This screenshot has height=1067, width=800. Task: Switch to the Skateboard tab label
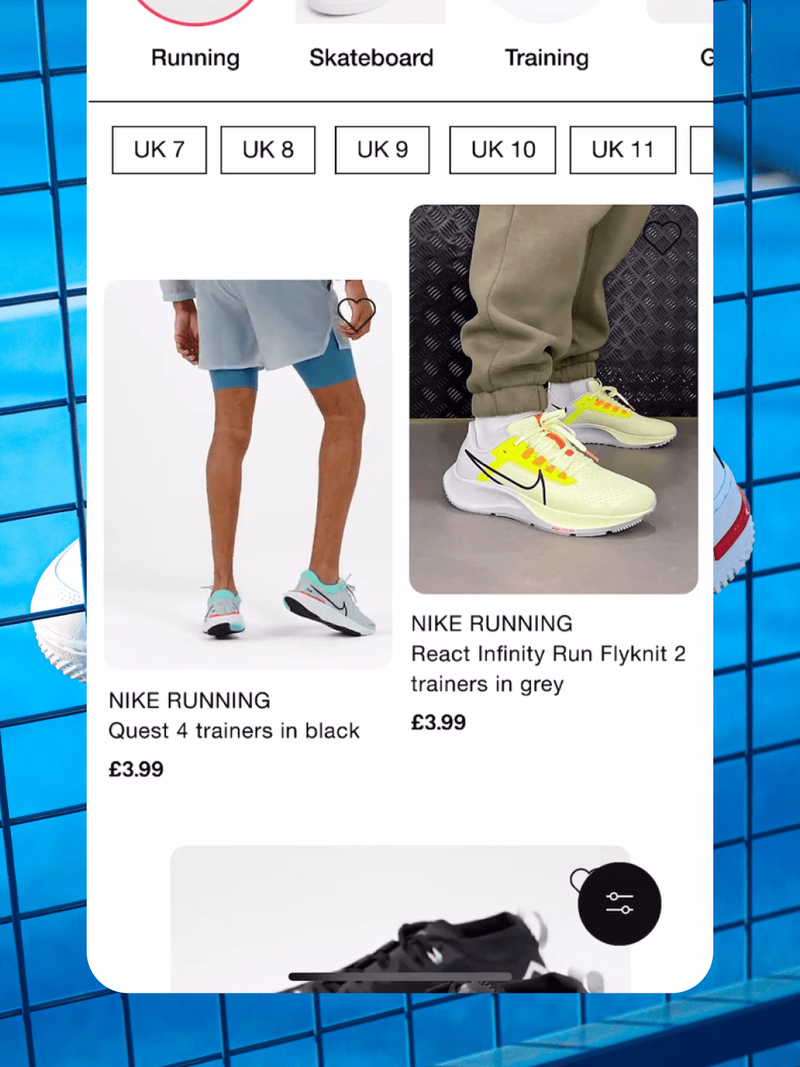[370, 58]
